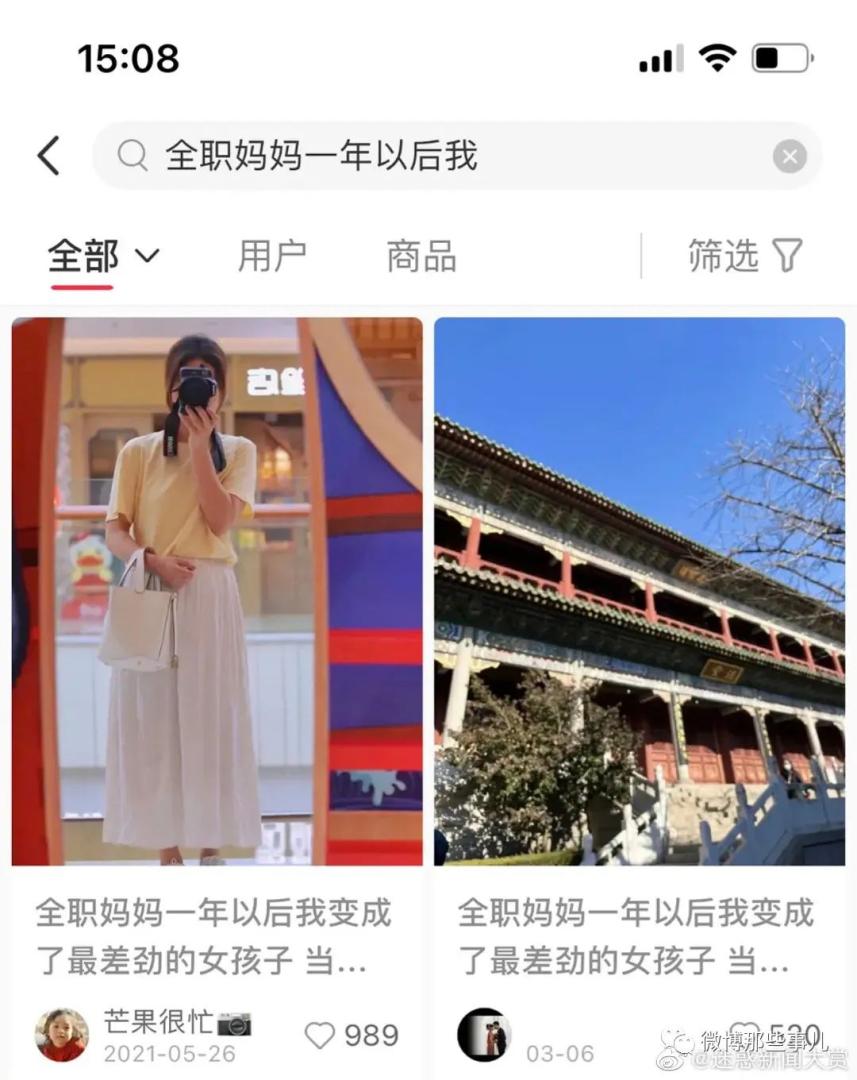Switch to the 用户 tab

pos(272,257)
